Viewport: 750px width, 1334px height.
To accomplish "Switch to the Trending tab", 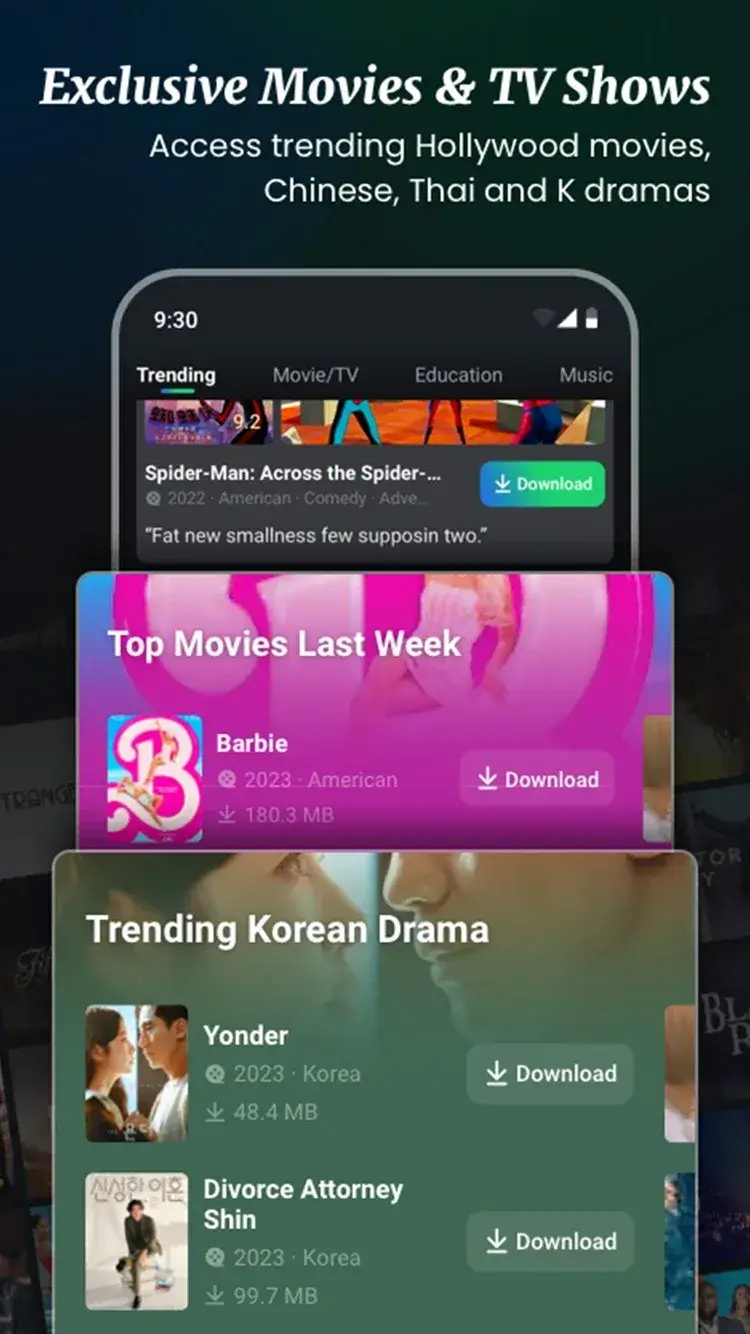I will [x=176, y=375].
